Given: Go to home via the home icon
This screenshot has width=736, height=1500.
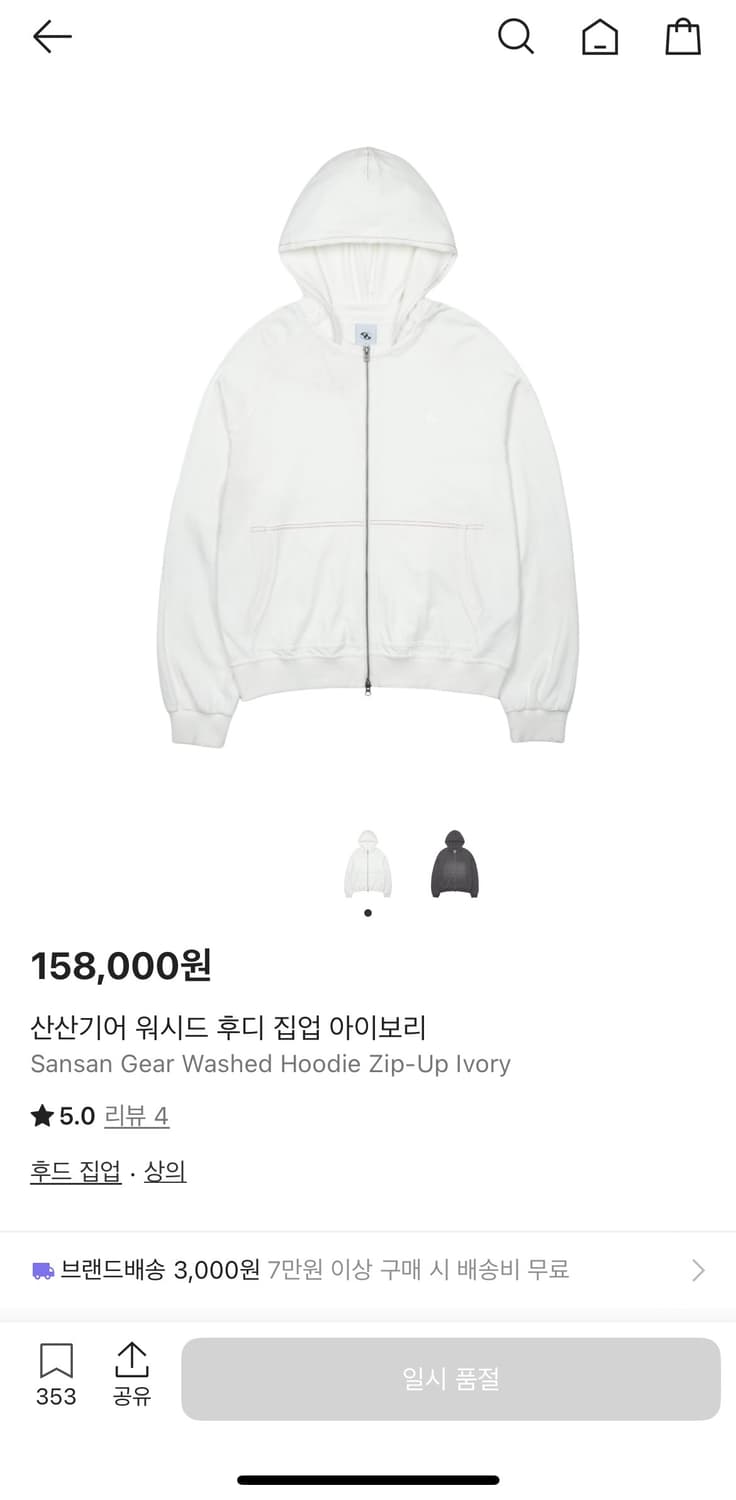Looking at the screenshot, I should (x=599, y=37).
